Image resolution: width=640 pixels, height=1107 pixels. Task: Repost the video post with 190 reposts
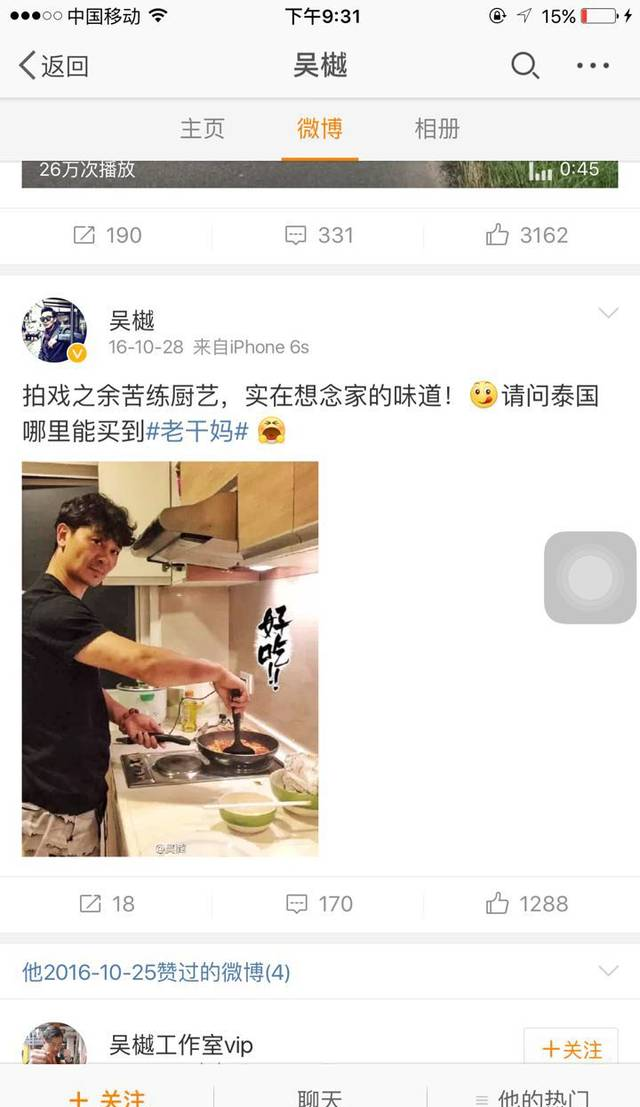coord(107,235)
